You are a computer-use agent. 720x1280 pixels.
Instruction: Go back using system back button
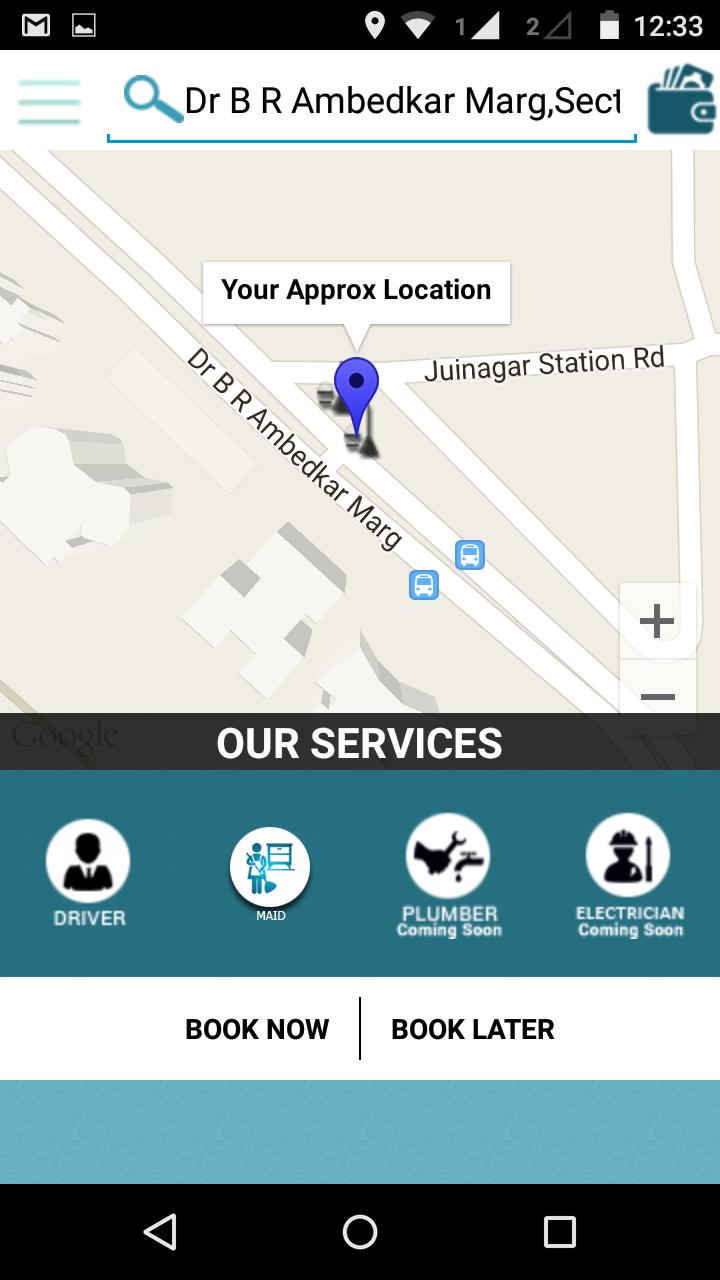click(160, 1232)
